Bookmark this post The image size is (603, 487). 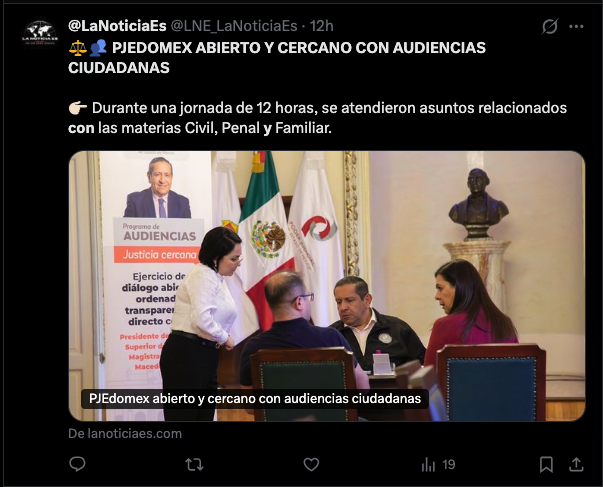click(x=546, y=464)
